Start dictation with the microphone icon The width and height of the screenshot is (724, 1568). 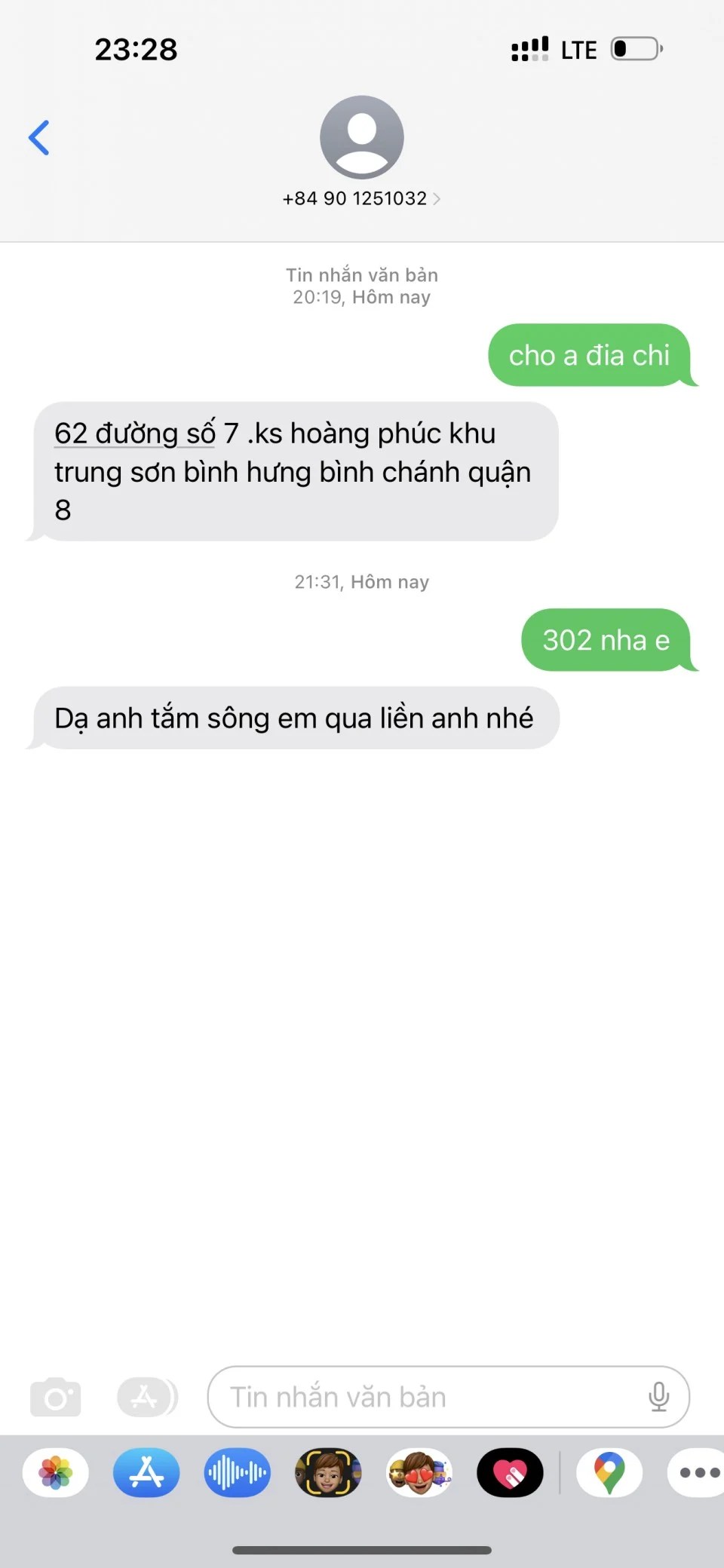(658, 1398)
